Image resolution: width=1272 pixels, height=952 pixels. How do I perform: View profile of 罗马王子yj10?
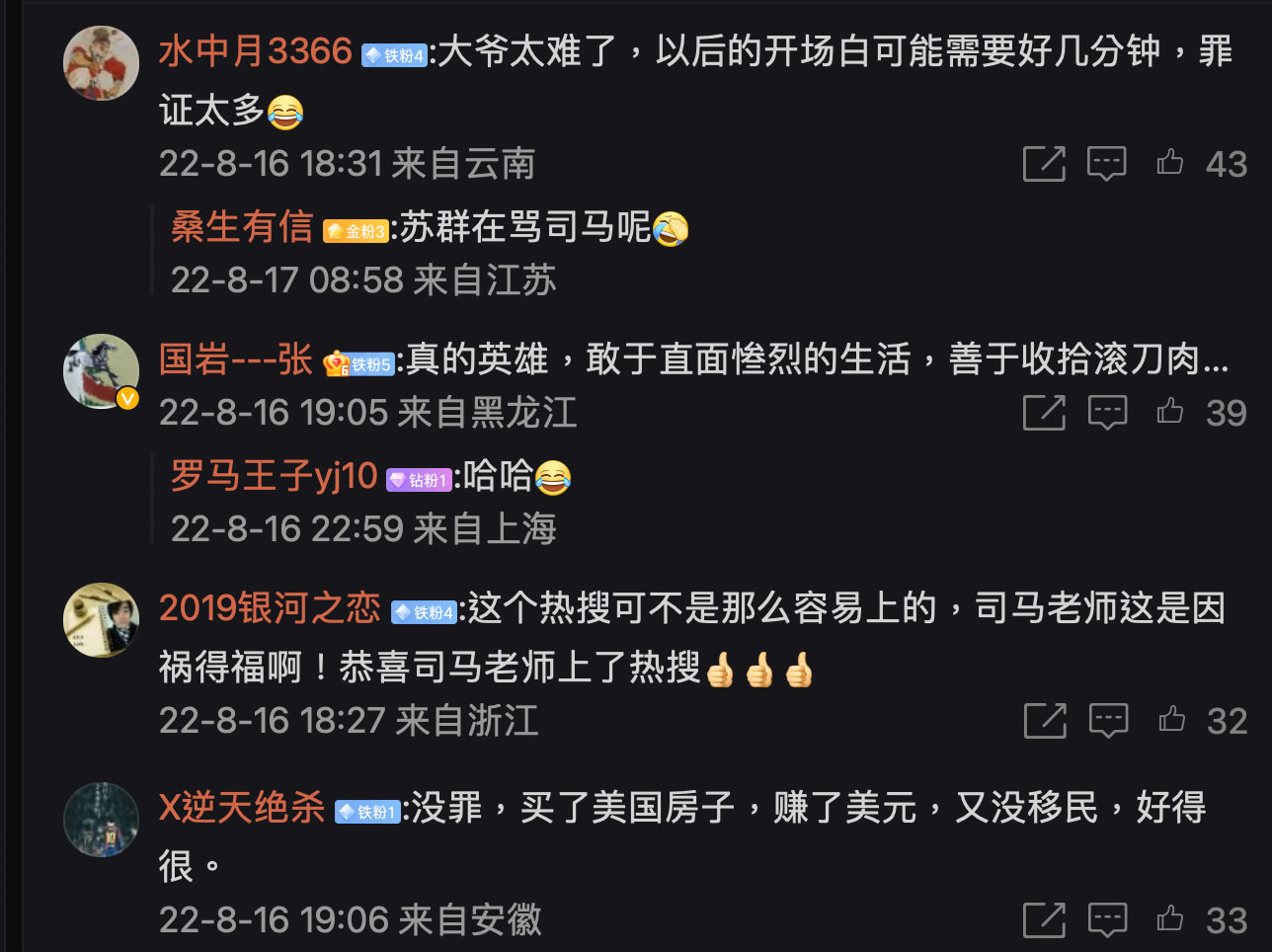274,476
